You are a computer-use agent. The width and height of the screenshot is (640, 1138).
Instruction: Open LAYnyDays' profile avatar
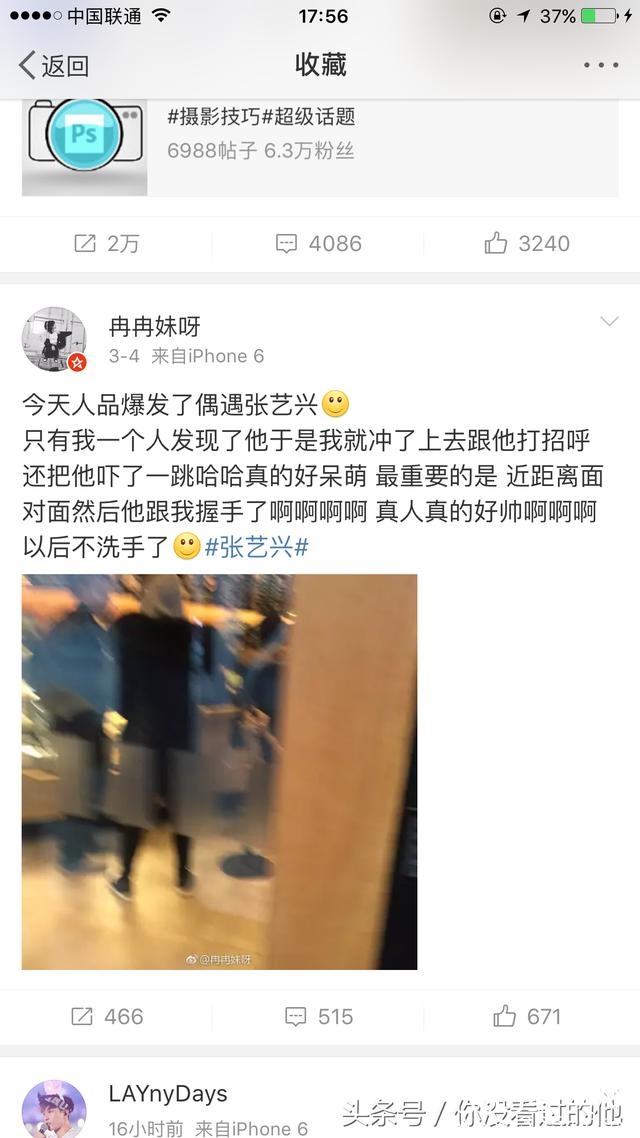(x=54, y=1110)
